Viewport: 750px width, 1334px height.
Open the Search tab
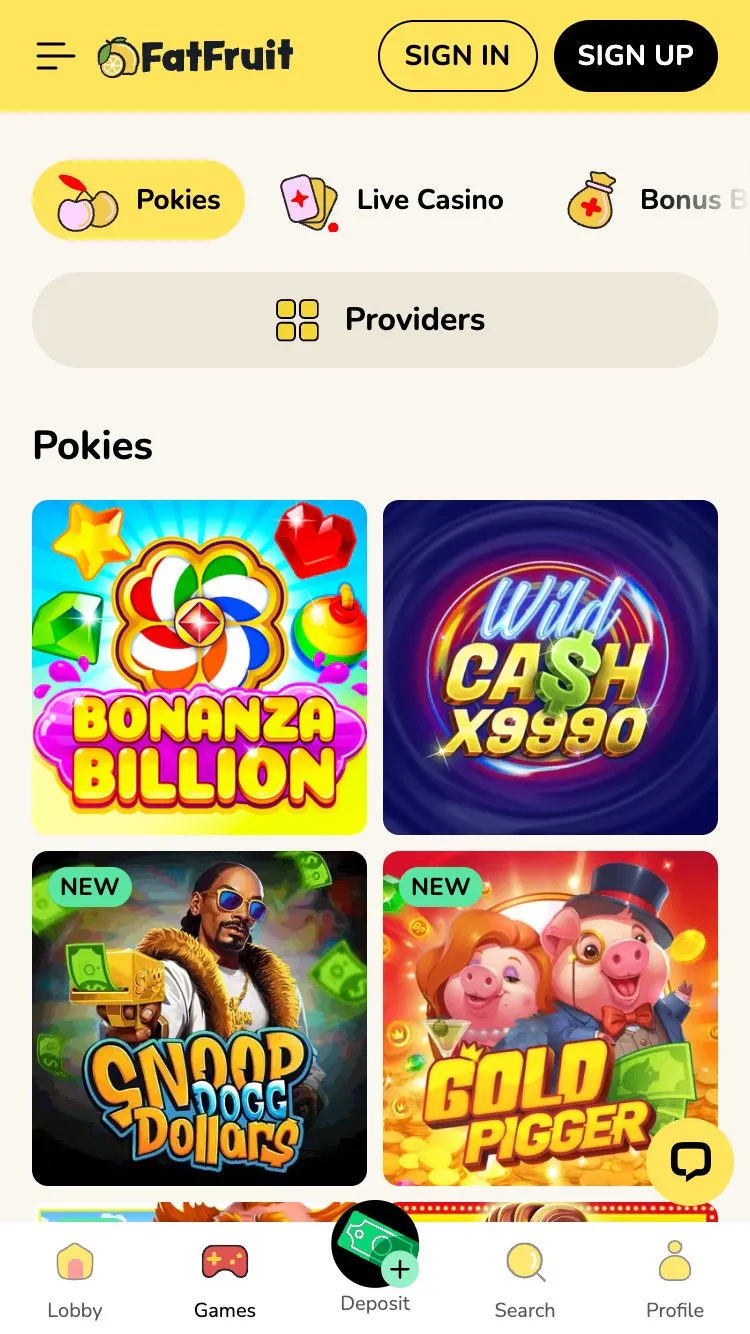pos(525,1280)
